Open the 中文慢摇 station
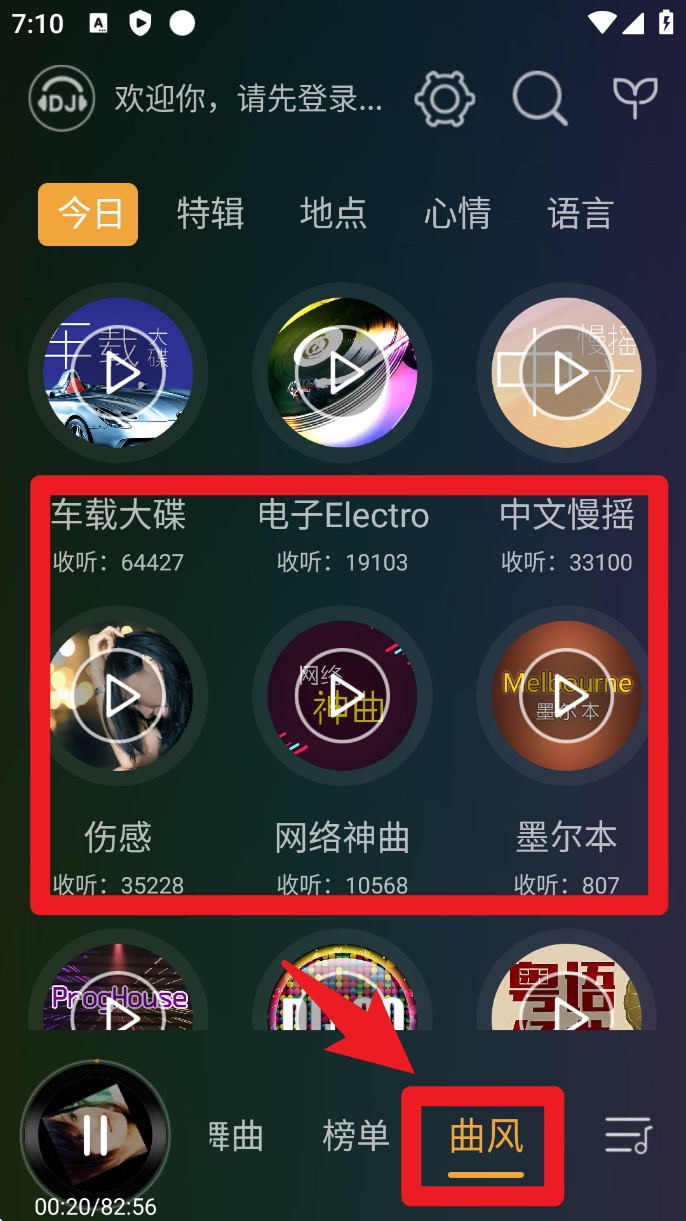 pos(567,373)
